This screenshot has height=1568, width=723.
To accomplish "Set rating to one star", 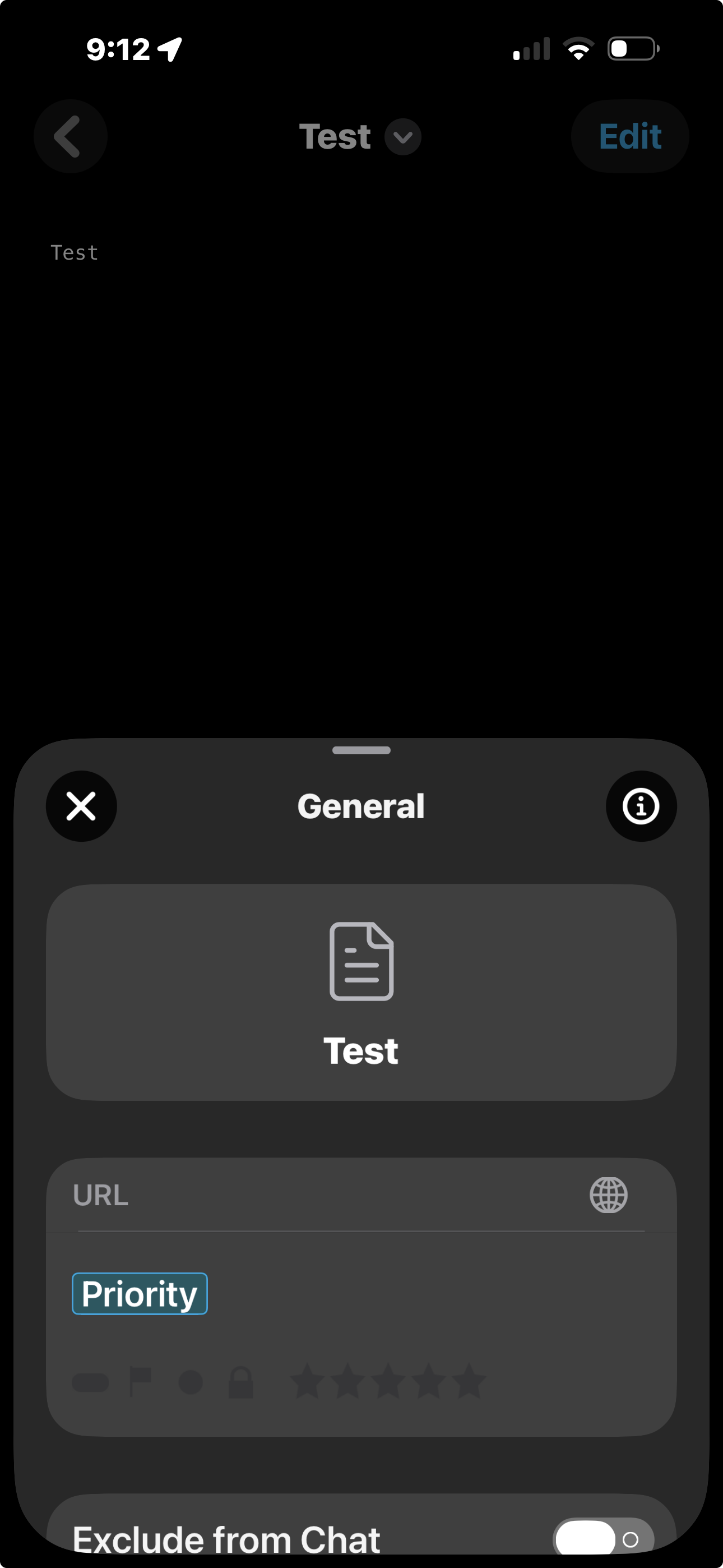I will coord(307,1382).
